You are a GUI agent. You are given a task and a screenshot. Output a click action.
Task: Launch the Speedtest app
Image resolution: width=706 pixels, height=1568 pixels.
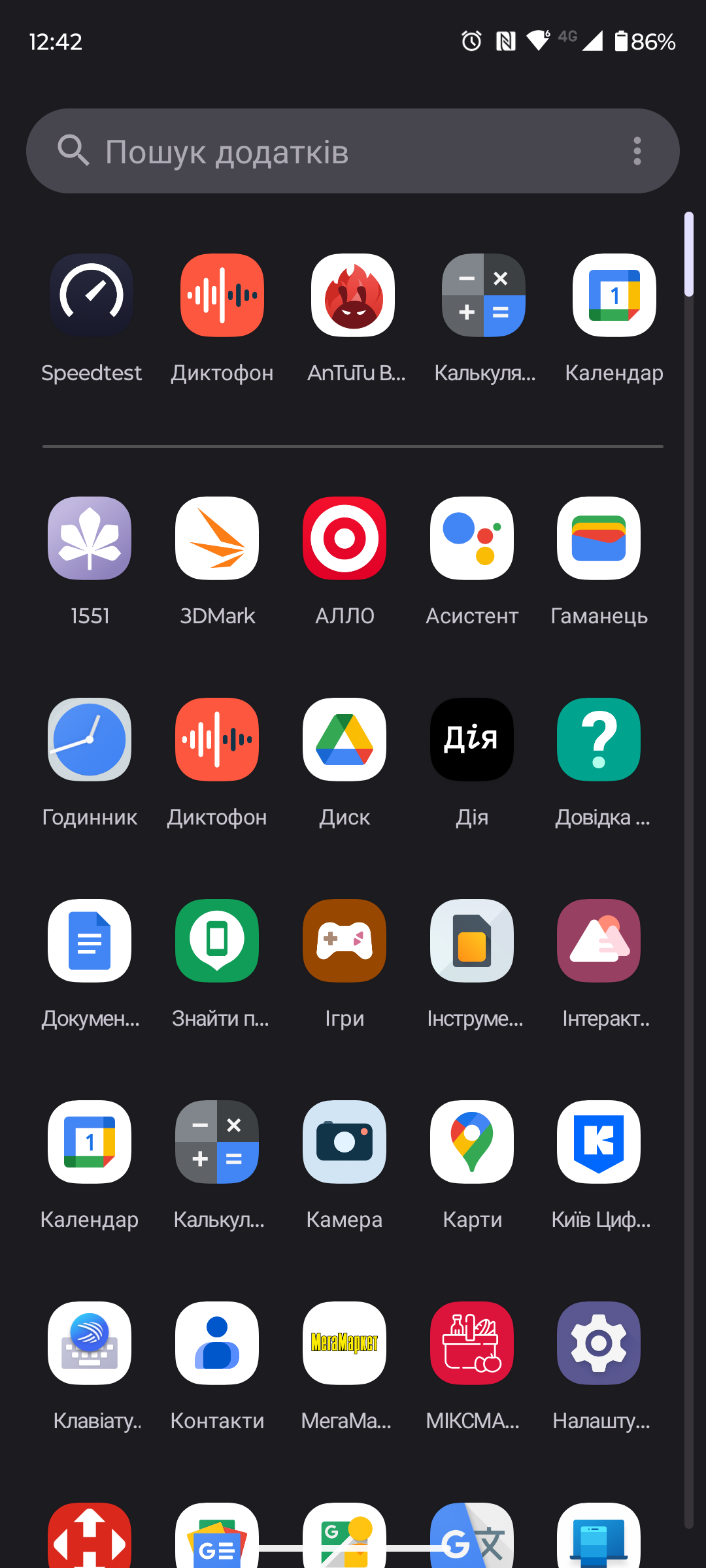92,296
